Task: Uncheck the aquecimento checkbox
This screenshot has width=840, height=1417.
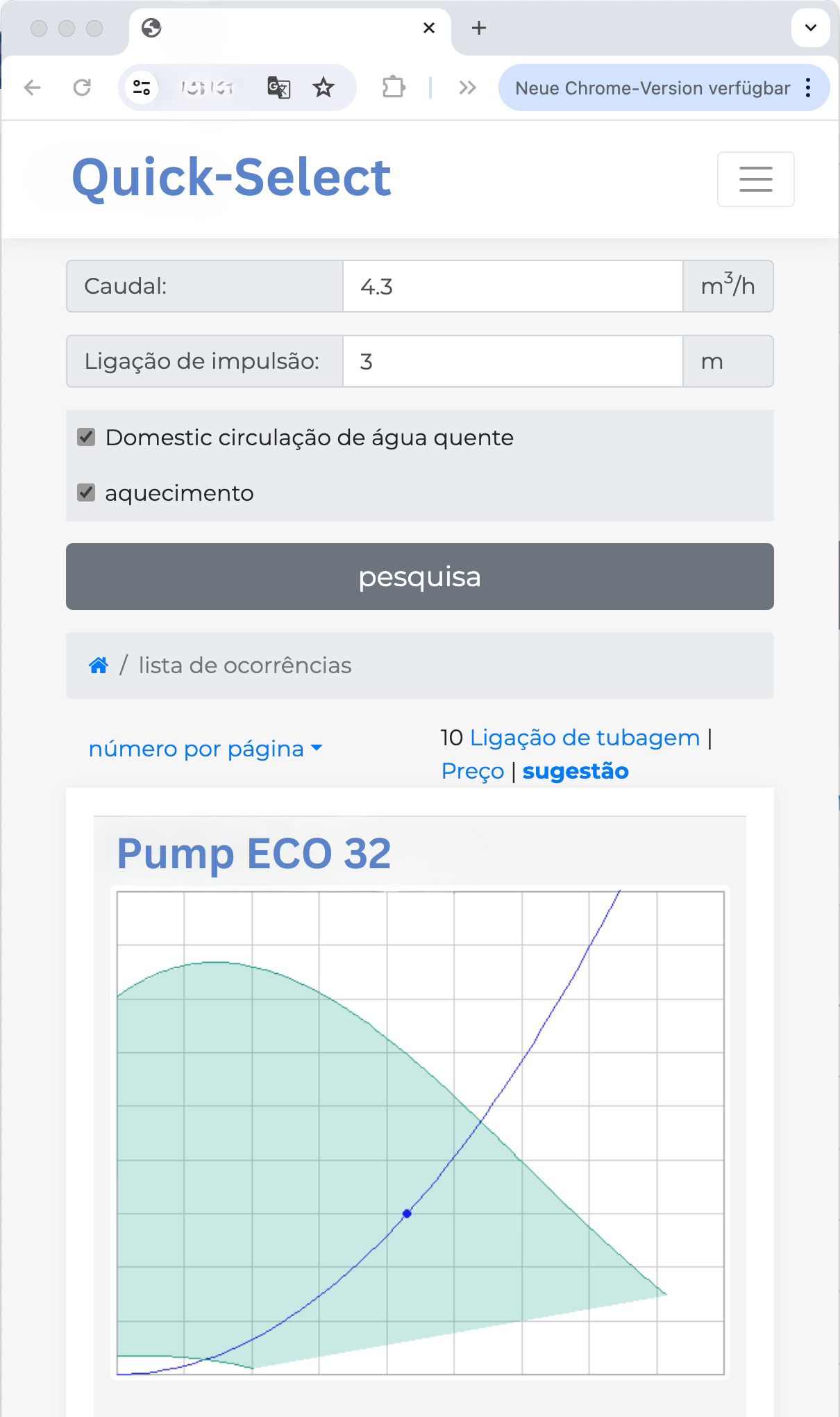Action: click(86, 492)
